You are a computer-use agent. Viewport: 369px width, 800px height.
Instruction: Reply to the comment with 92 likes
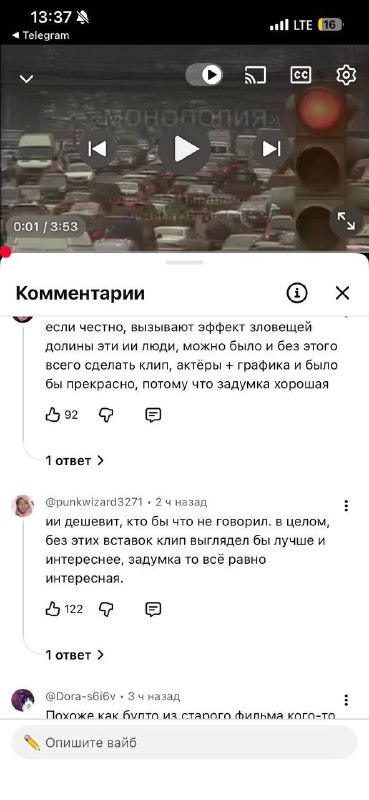(153, 415)
